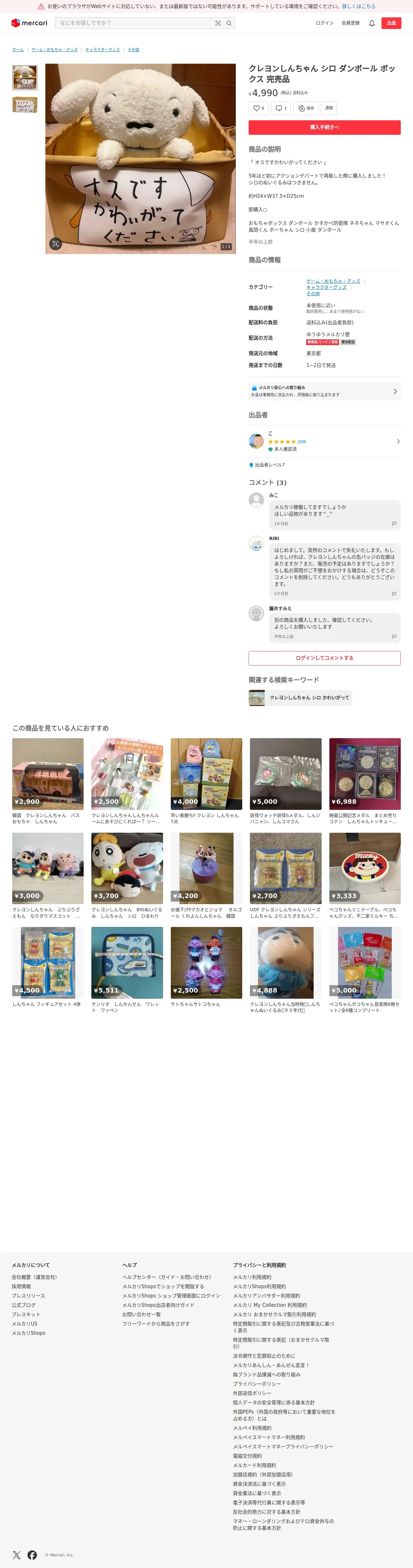Open ゲーム・おもちゃ・グッズ breadcrumb link
413x1568 pixels.
[x=54, y=50]
